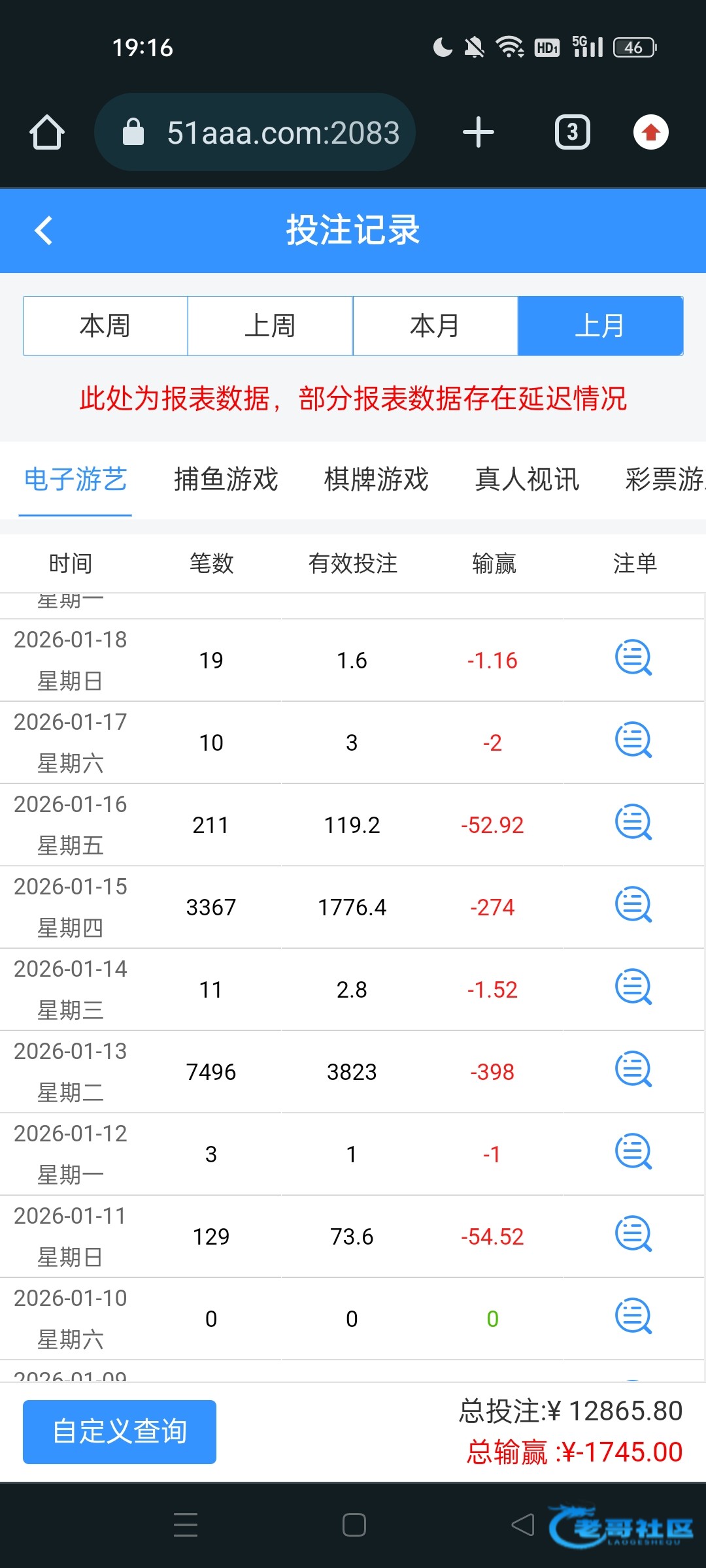
Task: View bet slips for 2026-01-13
Action: (633, 1070)
